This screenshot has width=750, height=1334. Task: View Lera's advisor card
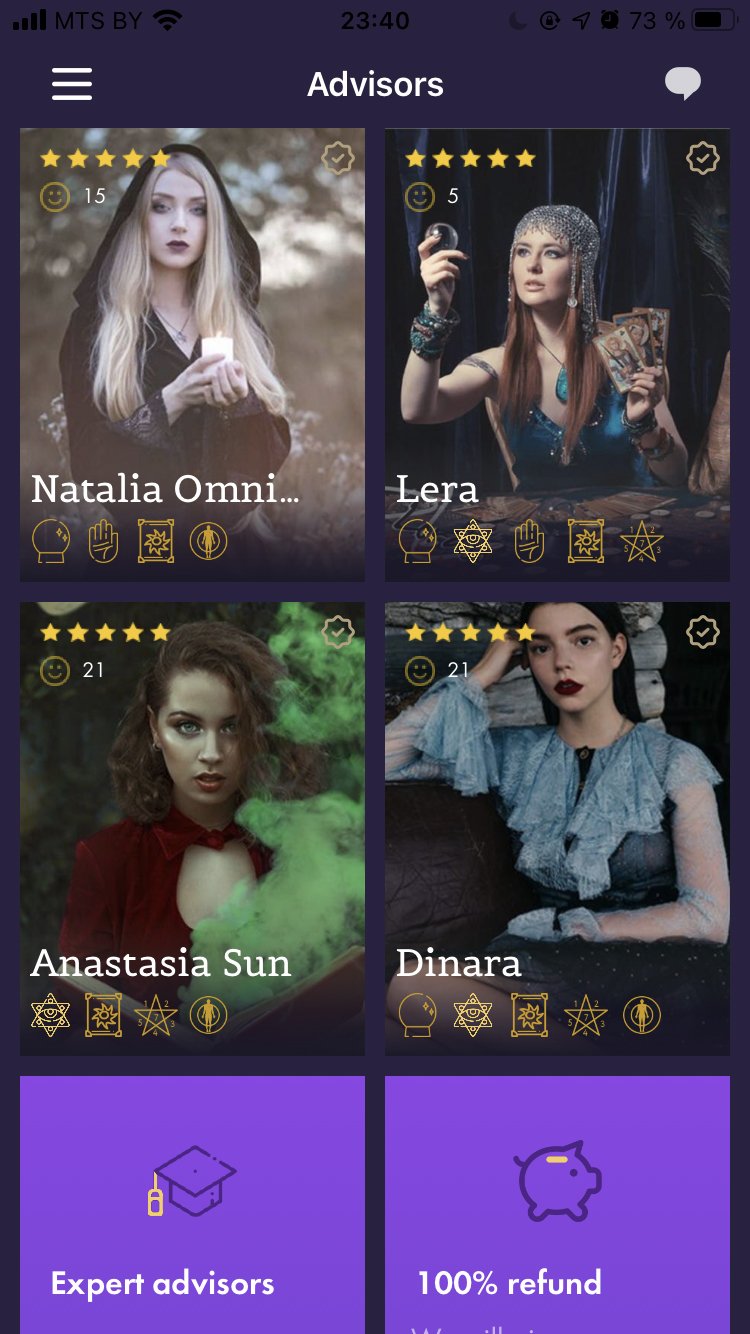coord(557,355)
